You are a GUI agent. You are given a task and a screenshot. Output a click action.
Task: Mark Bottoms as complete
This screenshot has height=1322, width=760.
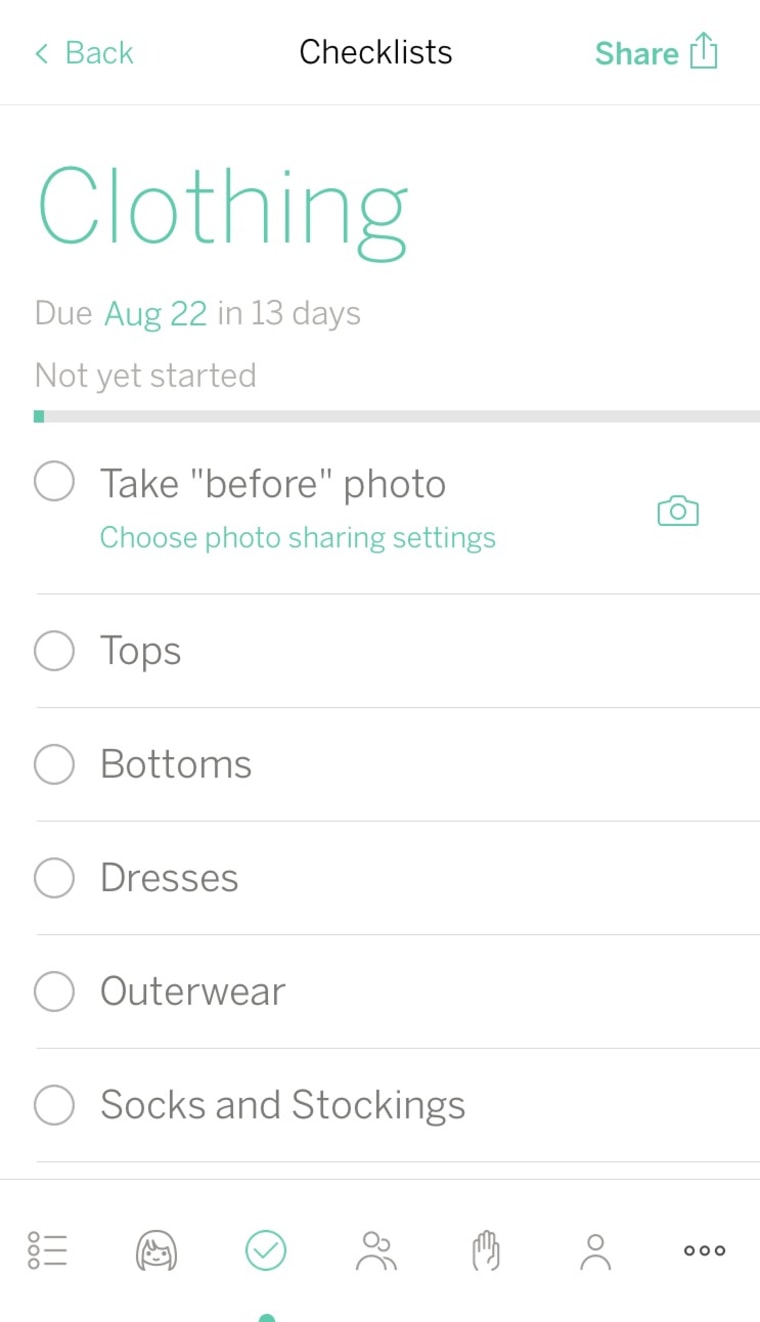[54, 765]
